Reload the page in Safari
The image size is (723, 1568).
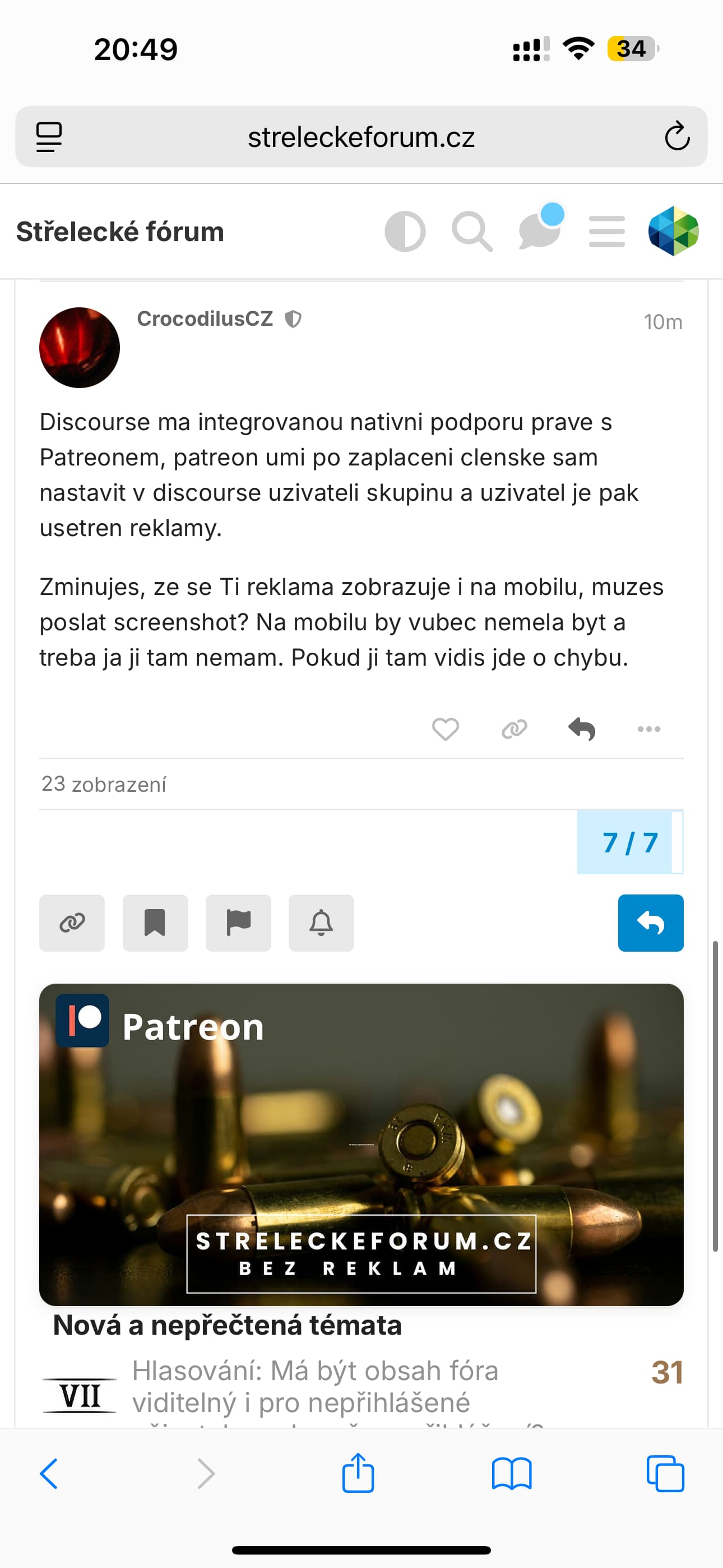[x=676, y=136]
